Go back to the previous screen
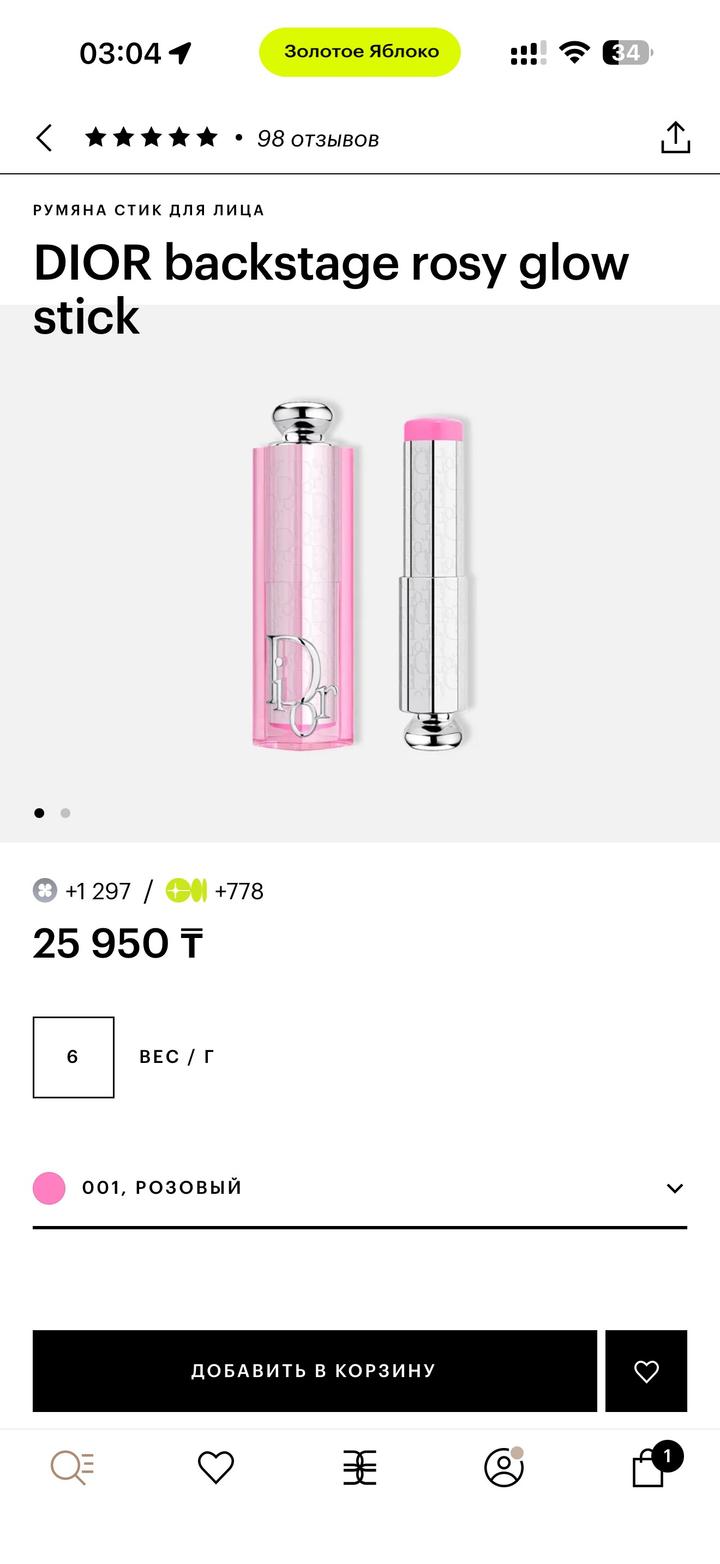 [44, 138]
